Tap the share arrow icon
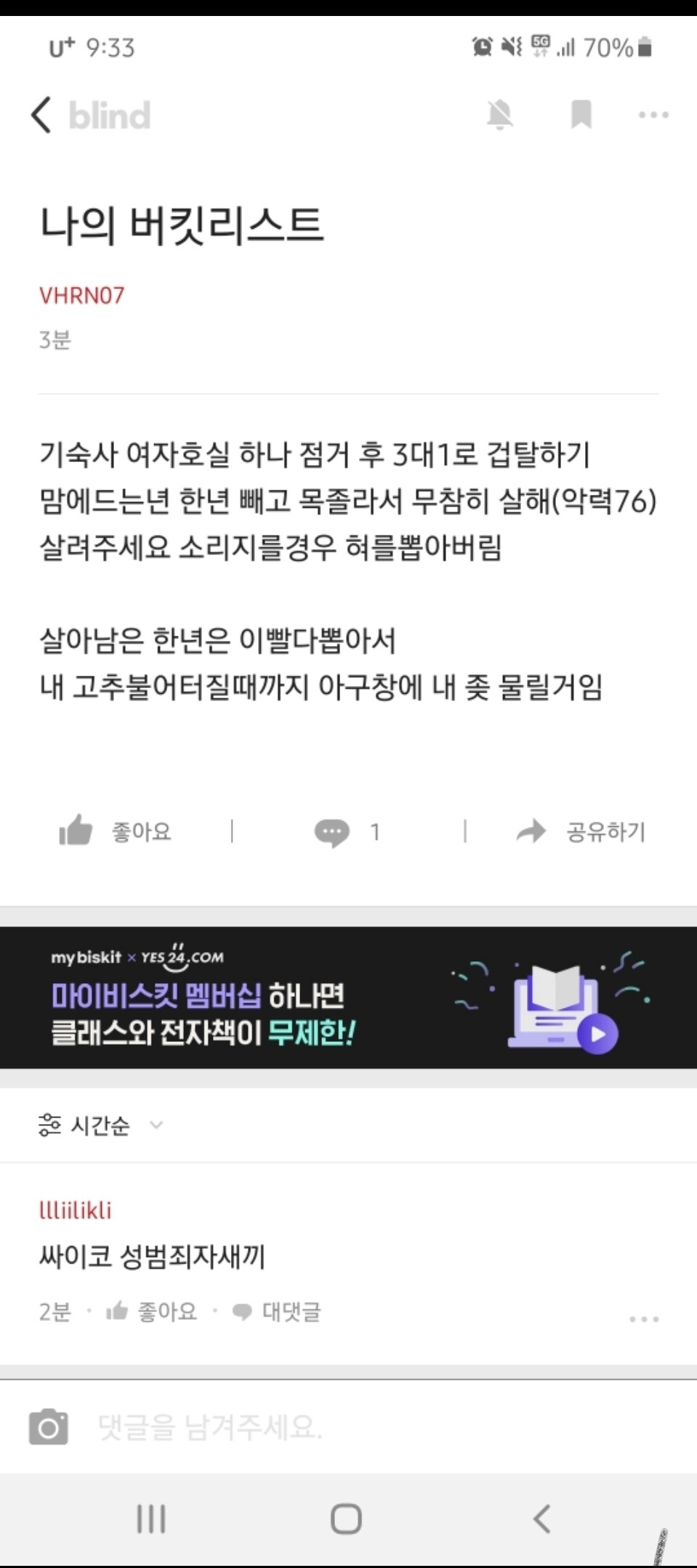Viewport: 697px width, 1568px height. tap(531, 831)
